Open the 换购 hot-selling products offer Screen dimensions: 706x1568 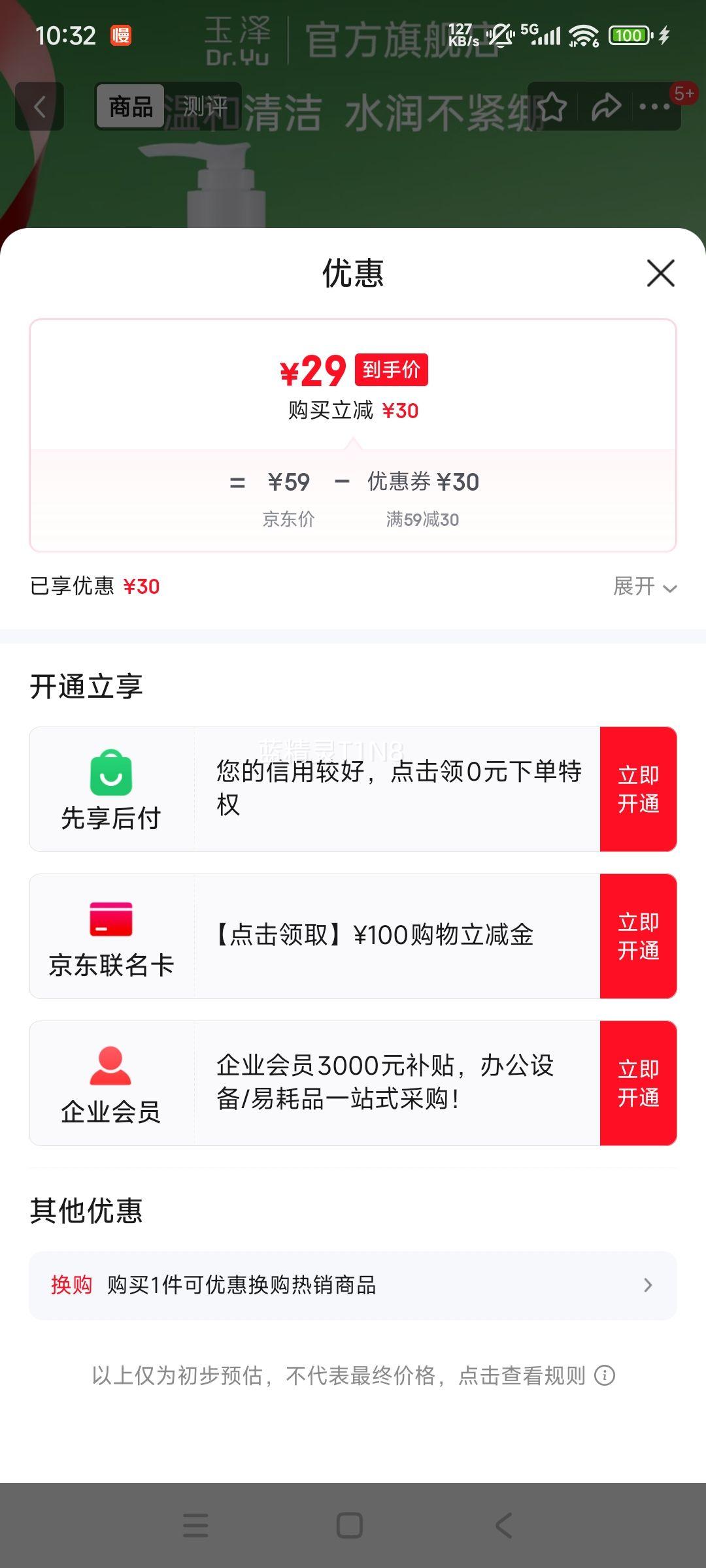pyautogui.click(x=353, y=1285)
